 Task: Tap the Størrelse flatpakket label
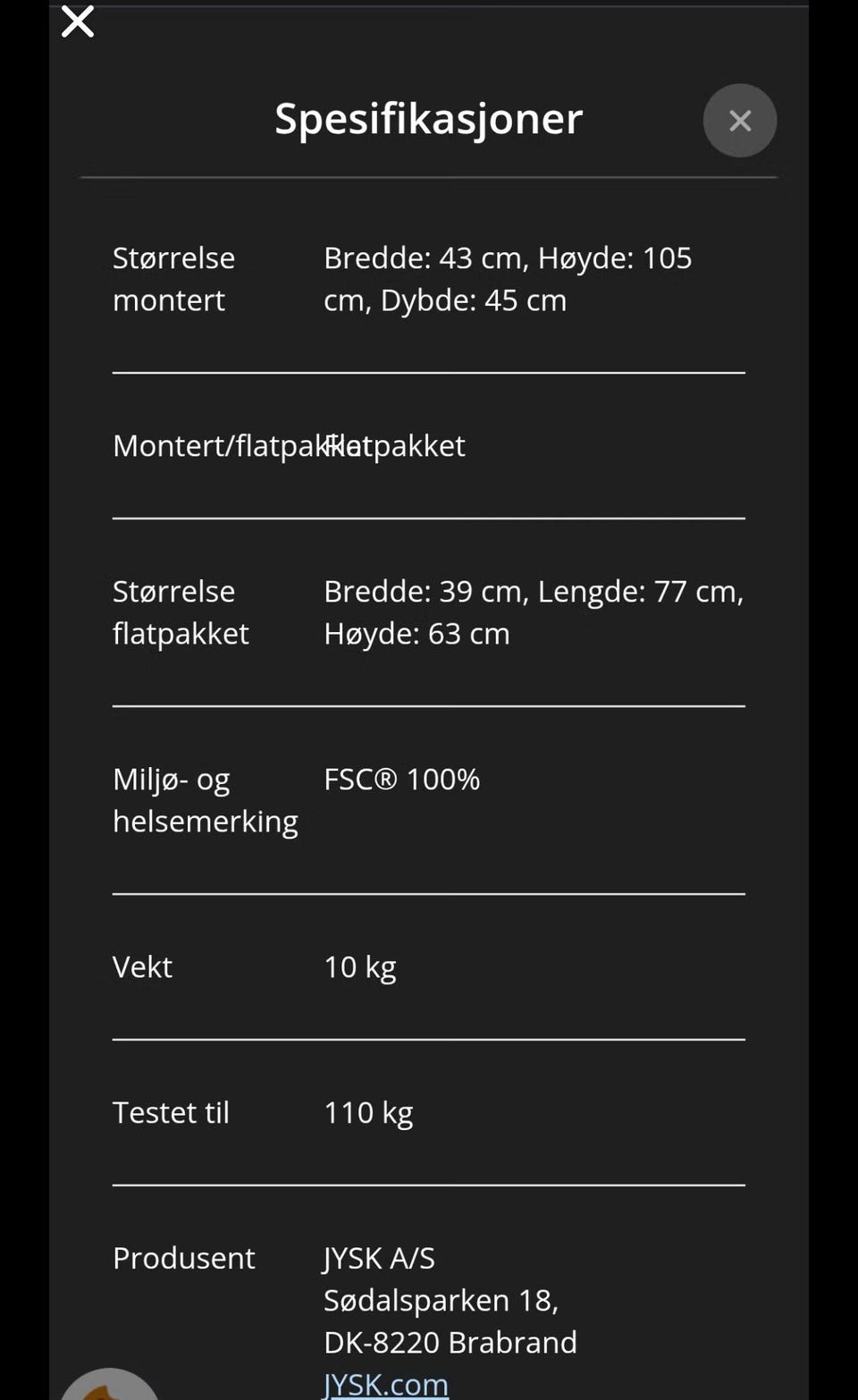(x=180, y=611)
